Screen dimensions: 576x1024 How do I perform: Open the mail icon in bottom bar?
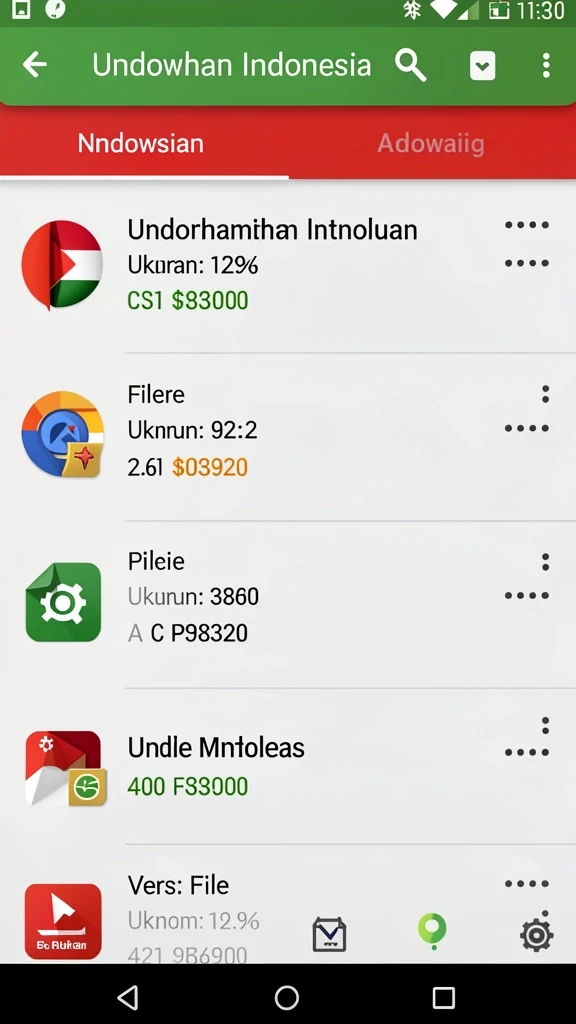(x=329, y=935)
